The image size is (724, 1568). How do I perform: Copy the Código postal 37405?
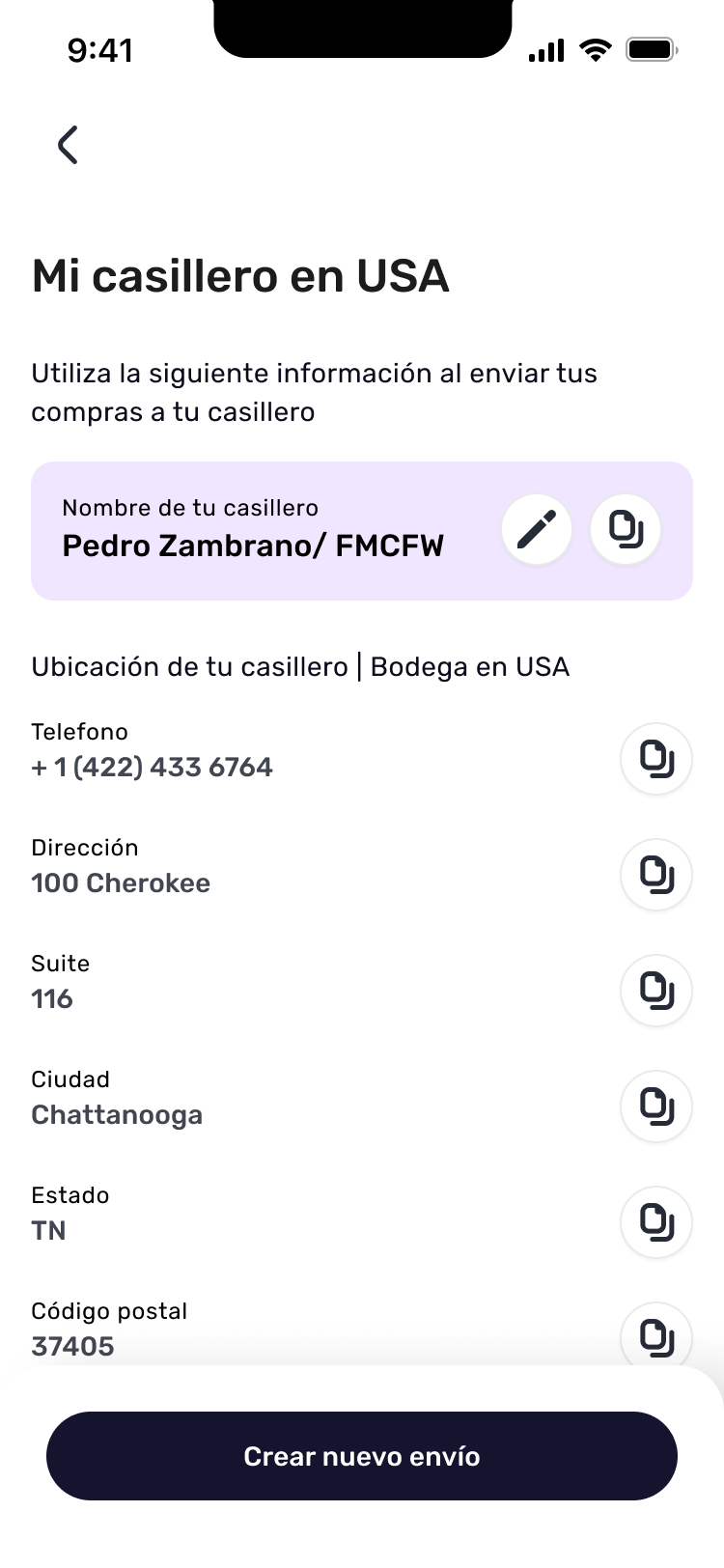tap(655, 1338)
